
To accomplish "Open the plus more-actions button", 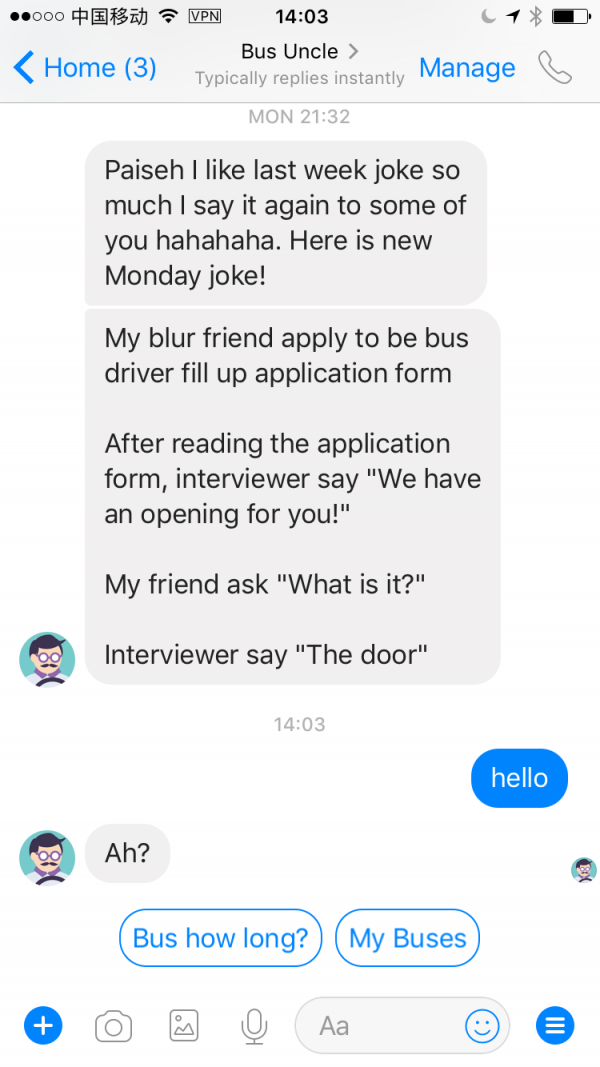I will coord(43,1025).
